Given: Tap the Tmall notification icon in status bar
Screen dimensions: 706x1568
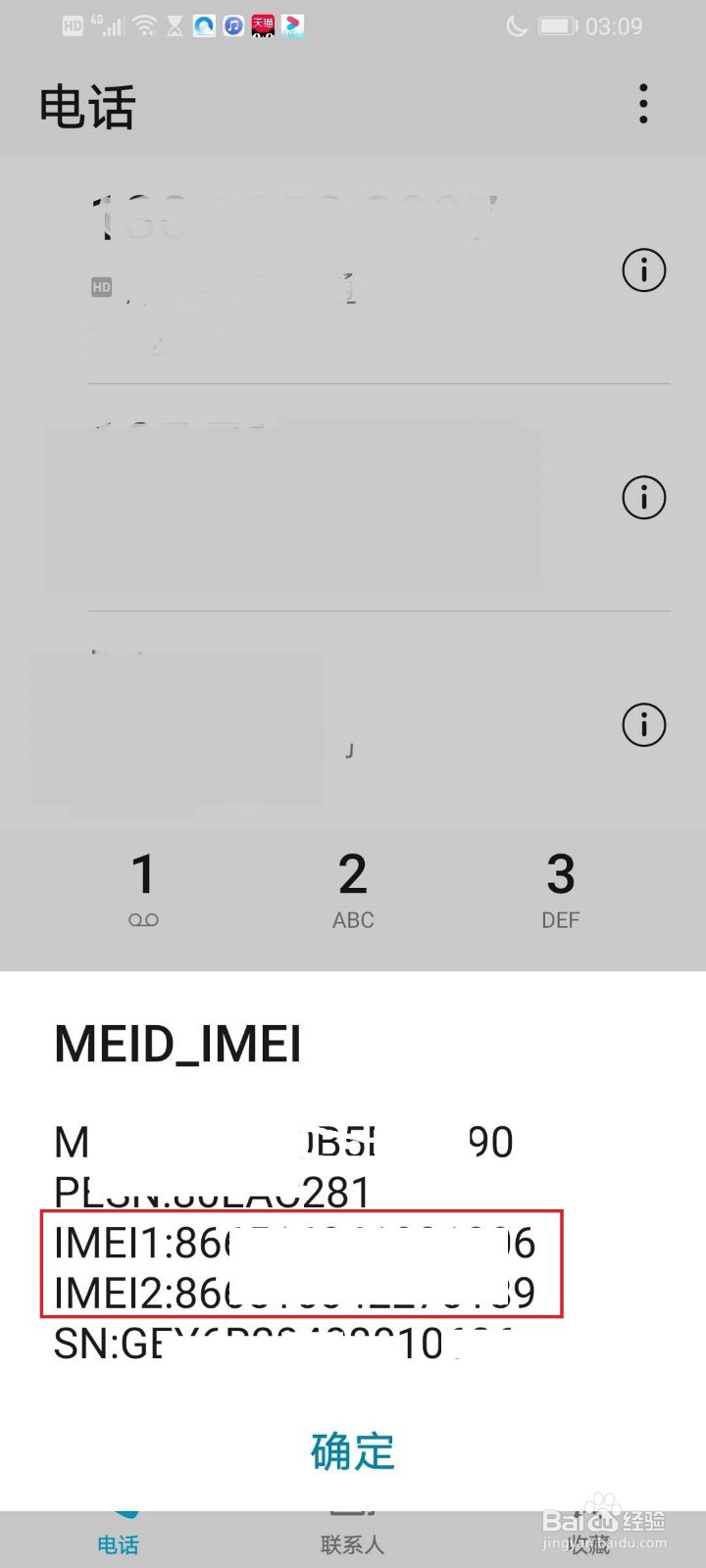Looking at the screenshot, I should pyautogui.click(x=262, y=25).
